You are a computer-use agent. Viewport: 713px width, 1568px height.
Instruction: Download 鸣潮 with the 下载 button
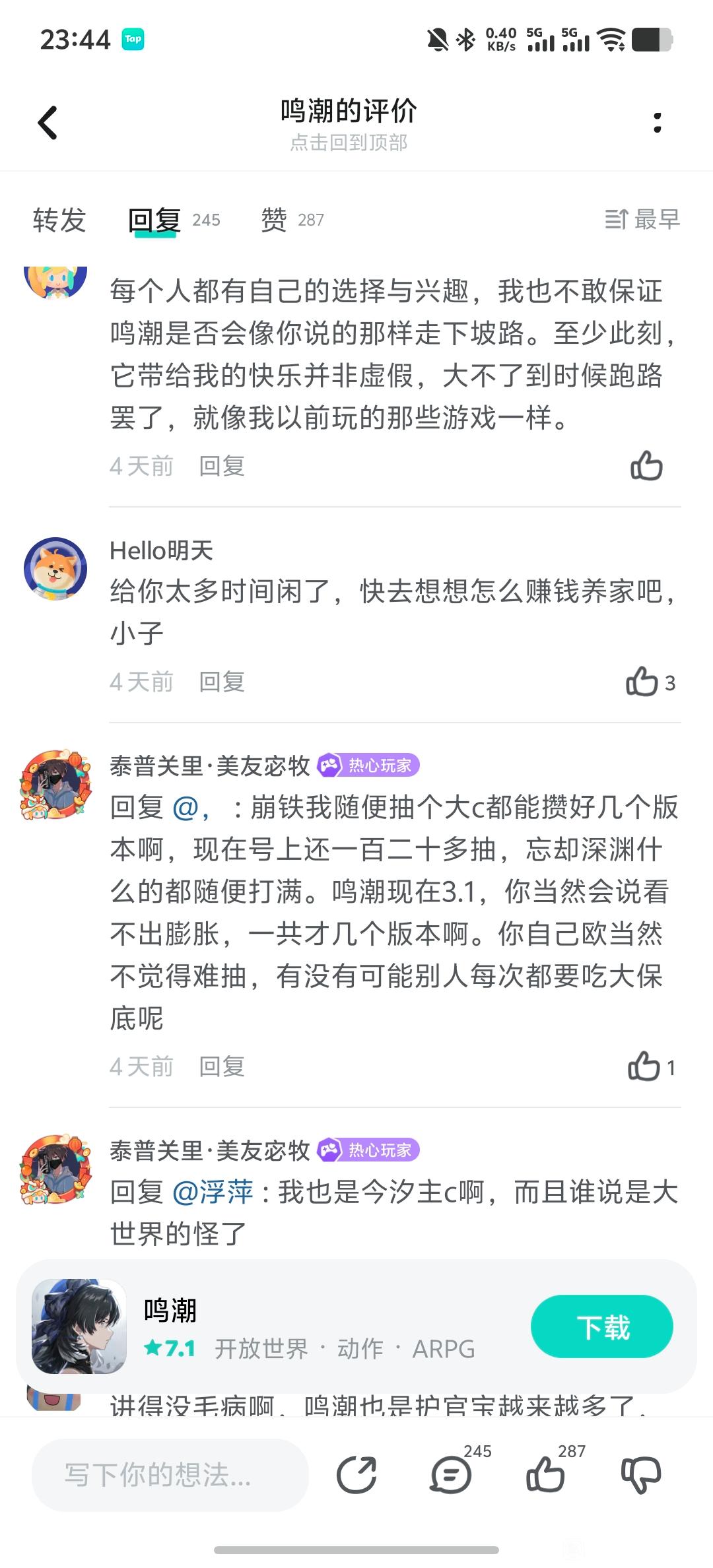[x=601, y=1327]
